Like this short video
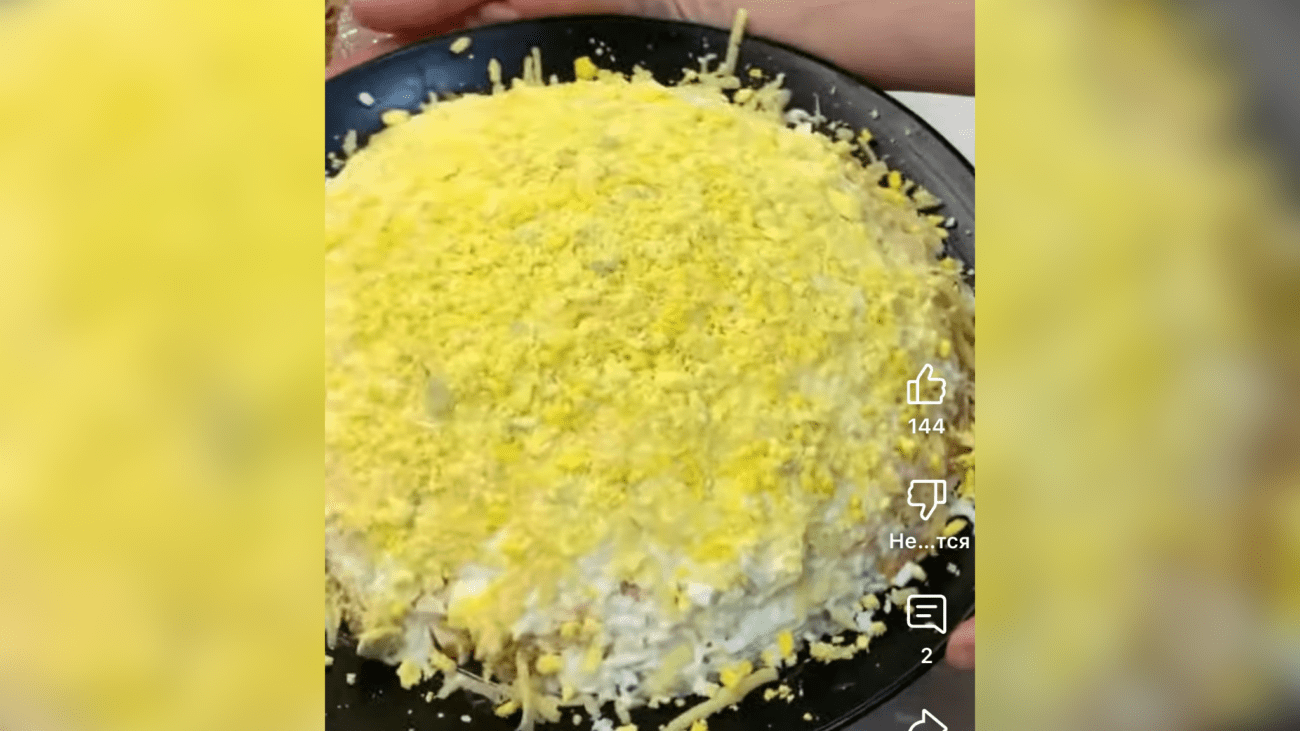 coord(926,385)
